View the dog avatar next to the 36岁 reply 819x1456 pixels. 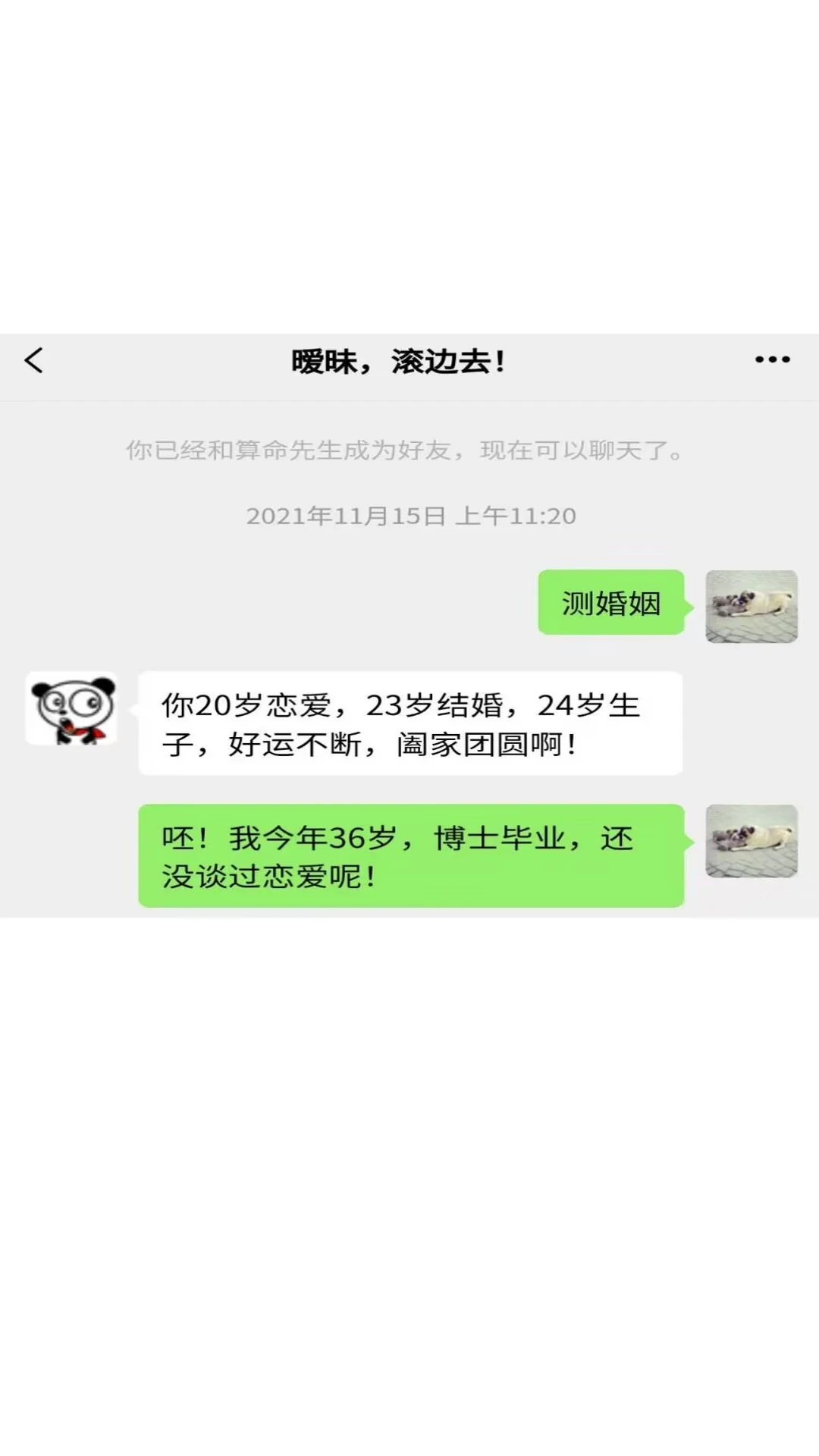click(751, 842)
